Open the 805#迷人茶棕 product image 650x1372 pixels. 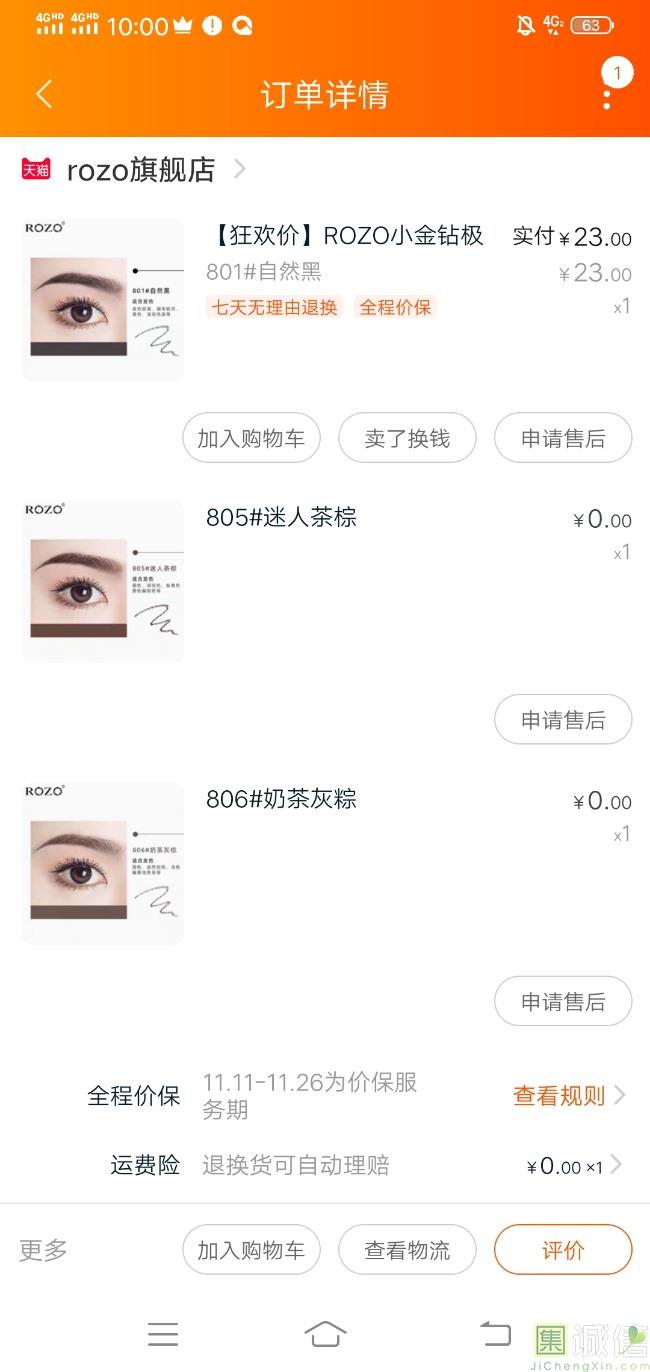(103, 581)
